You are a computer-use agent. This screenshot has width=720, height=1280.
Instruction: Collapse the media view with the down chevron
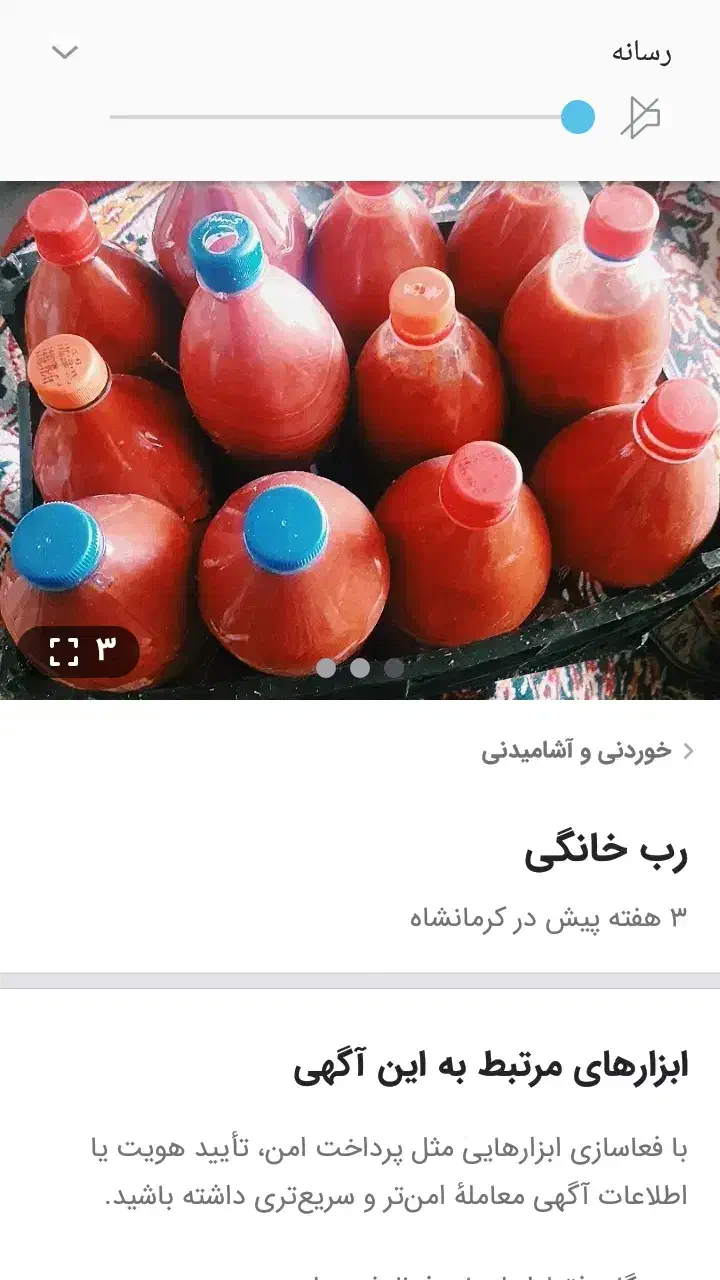(63, 50)
